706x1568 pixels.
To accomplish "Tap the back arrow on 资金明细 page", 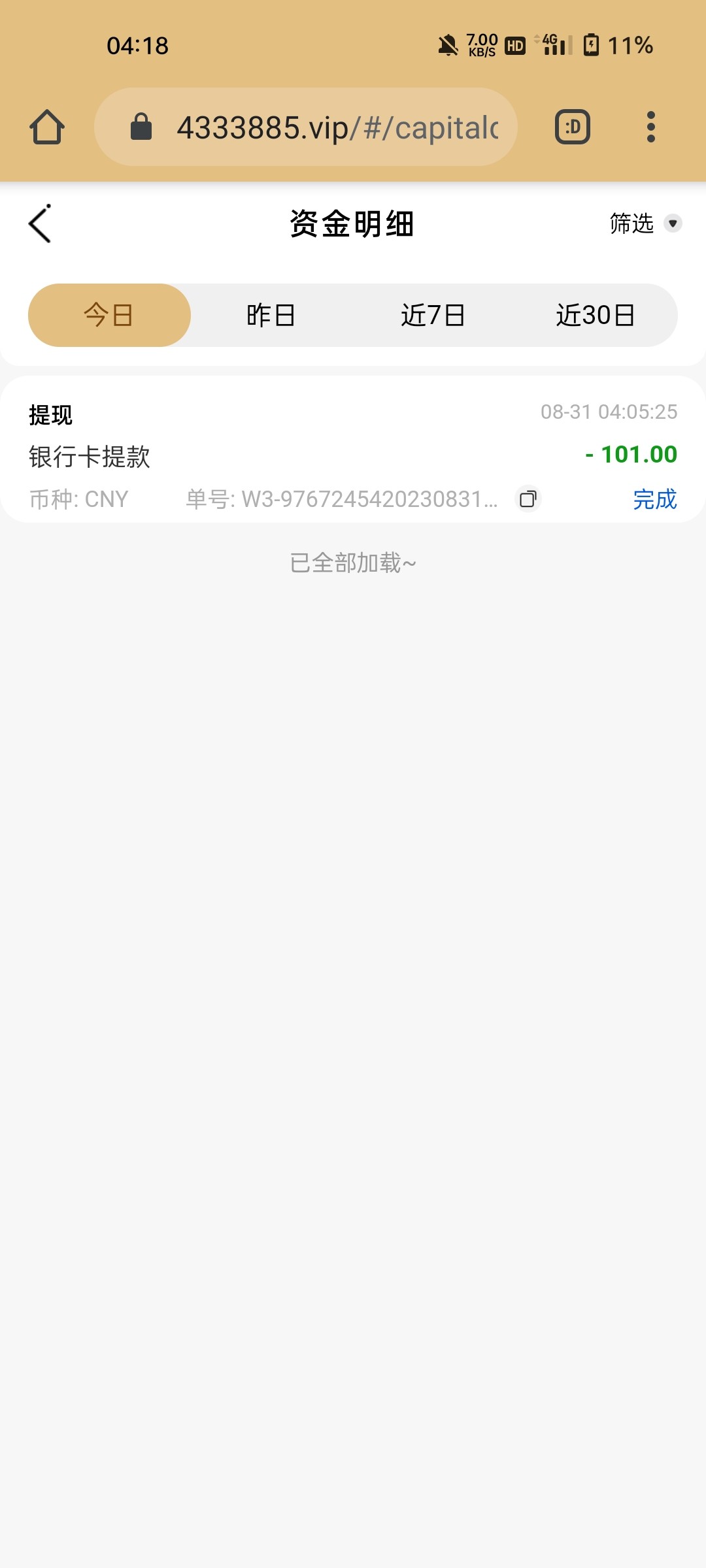I will click(x=39, y=223).
